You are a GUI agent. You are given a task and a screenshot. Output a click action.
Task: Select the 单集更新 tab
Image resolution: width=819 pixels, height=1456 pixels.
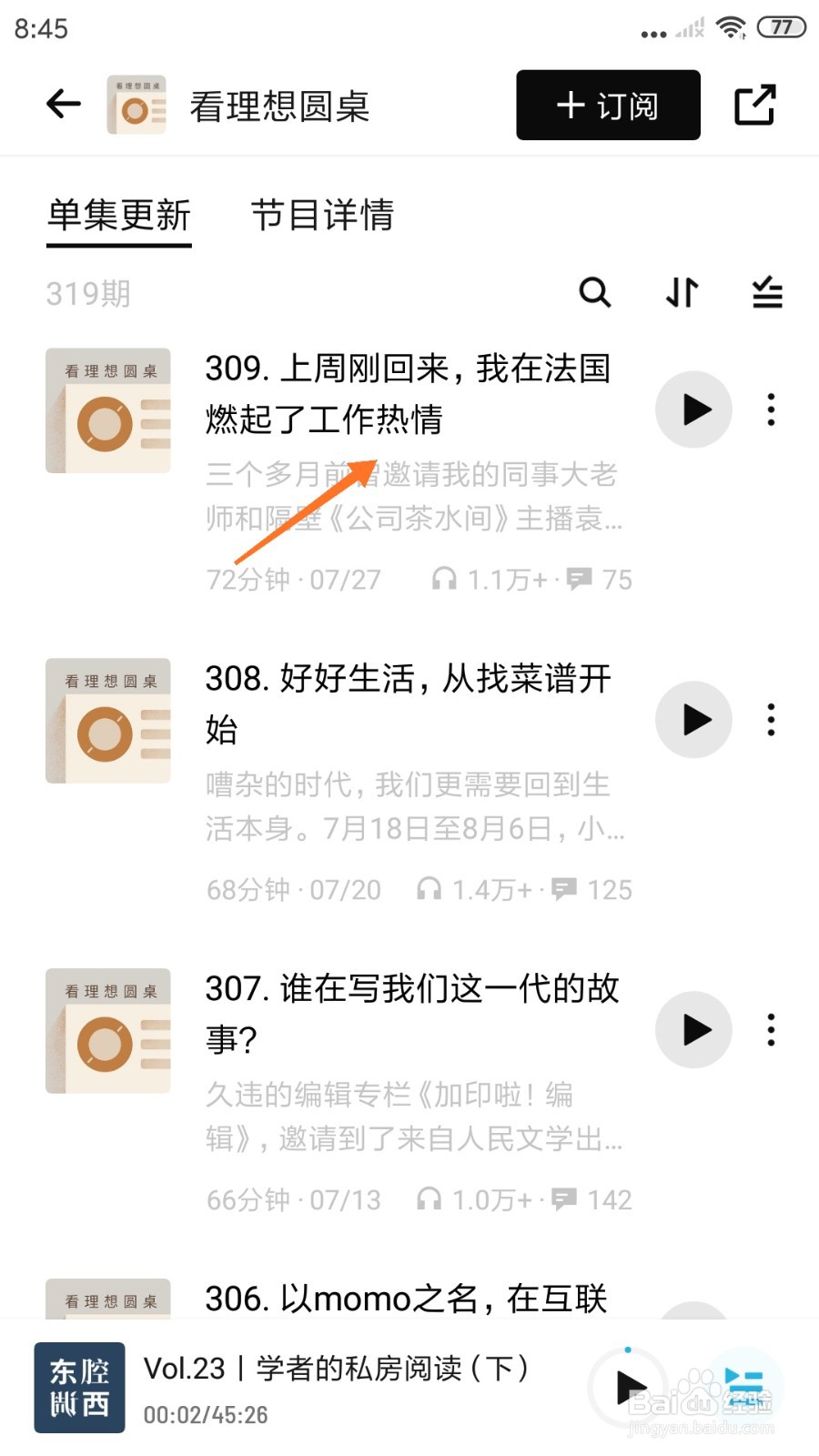118,217
